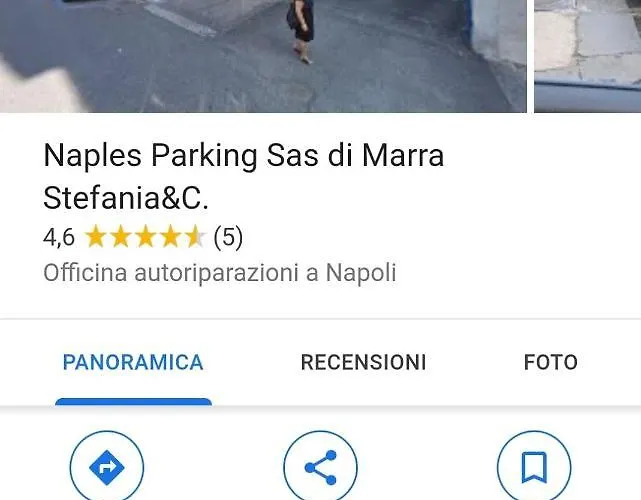Viewport: 641px width, 500px height.
Task: Share this place
Action: [x=320, y=467]
